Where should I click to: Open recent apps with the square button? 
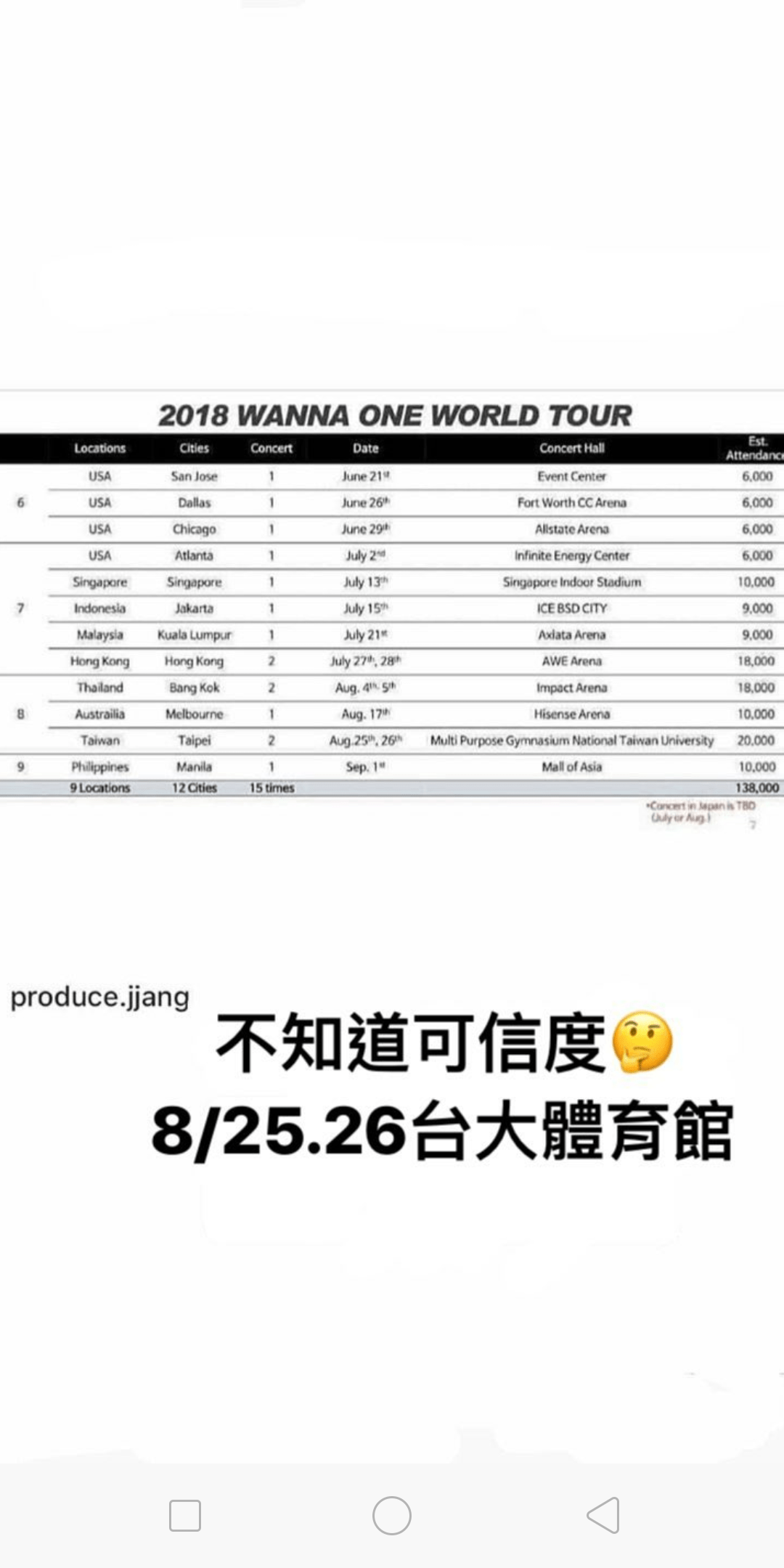point(184,1516)
